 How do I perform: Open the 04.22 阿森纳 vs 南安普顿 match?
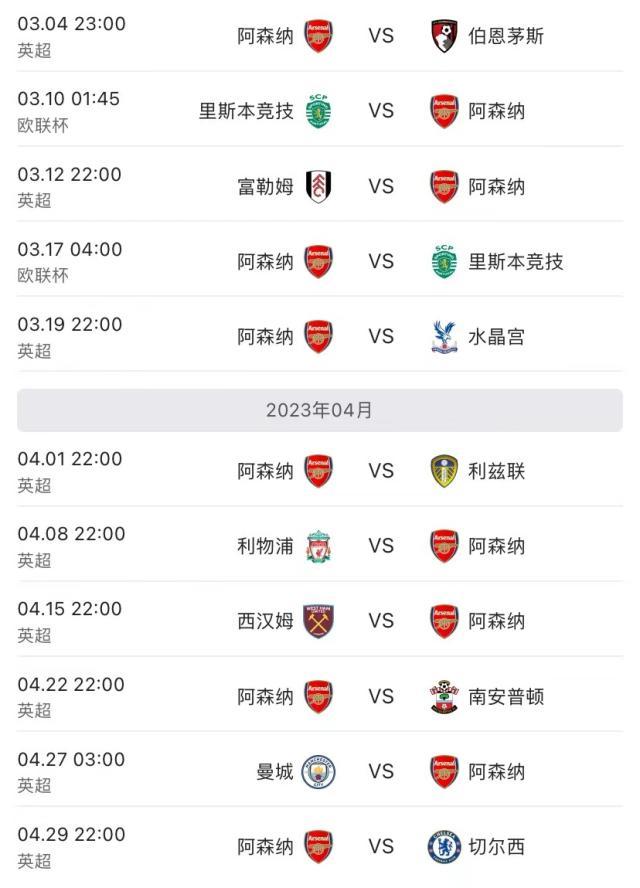(380, 696)
